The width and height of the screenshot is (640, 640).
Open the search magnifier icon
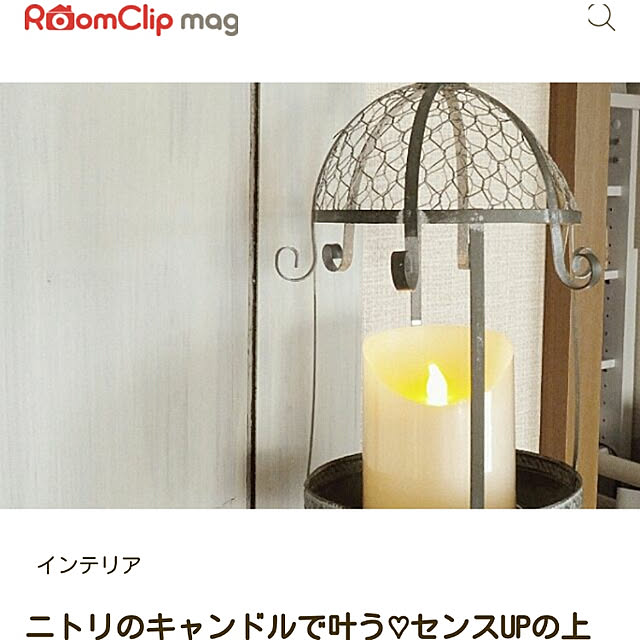[x=601, y=18]
